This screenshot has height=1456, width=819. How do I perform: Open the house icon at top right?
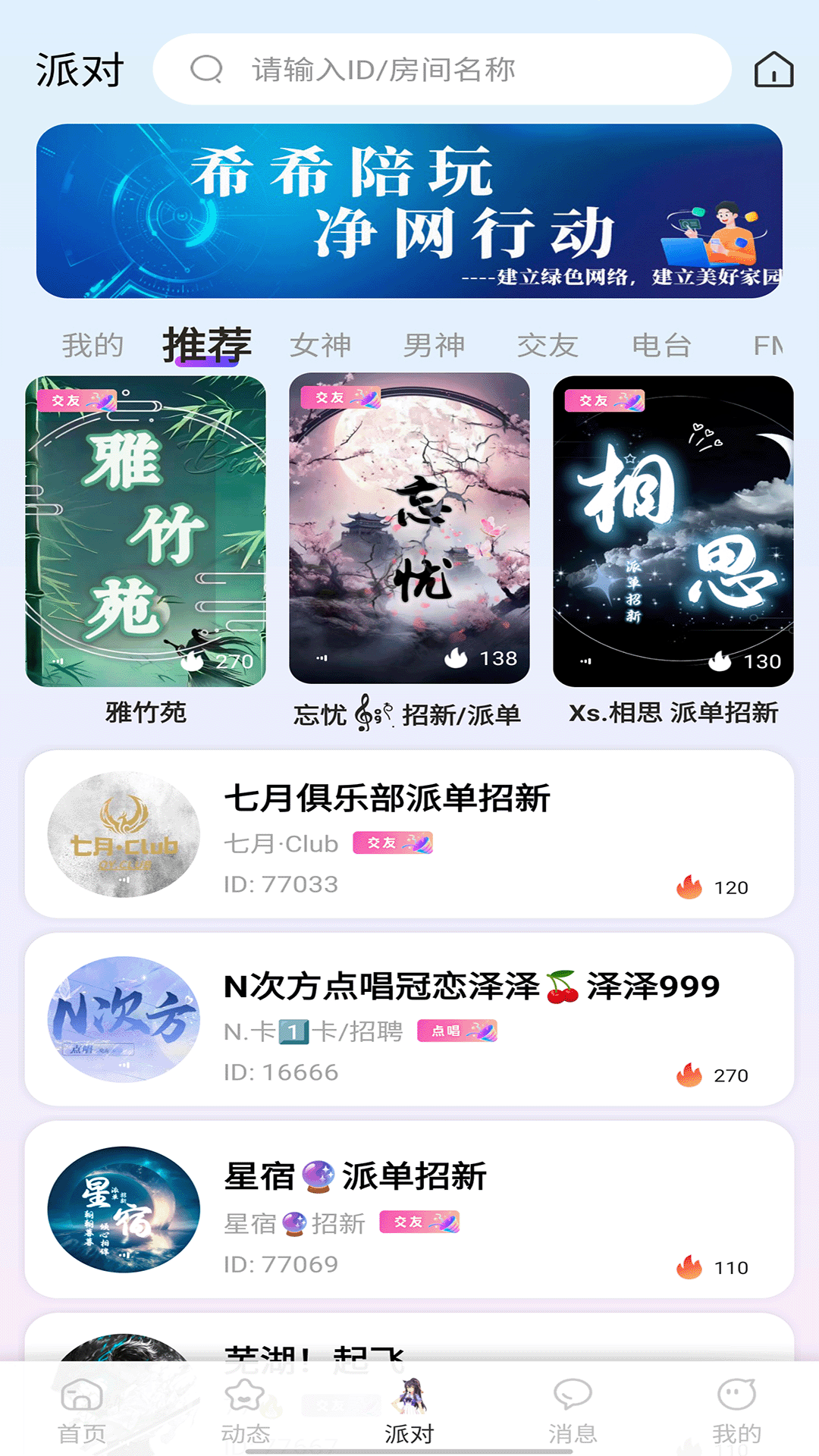[x=773, y=70]
